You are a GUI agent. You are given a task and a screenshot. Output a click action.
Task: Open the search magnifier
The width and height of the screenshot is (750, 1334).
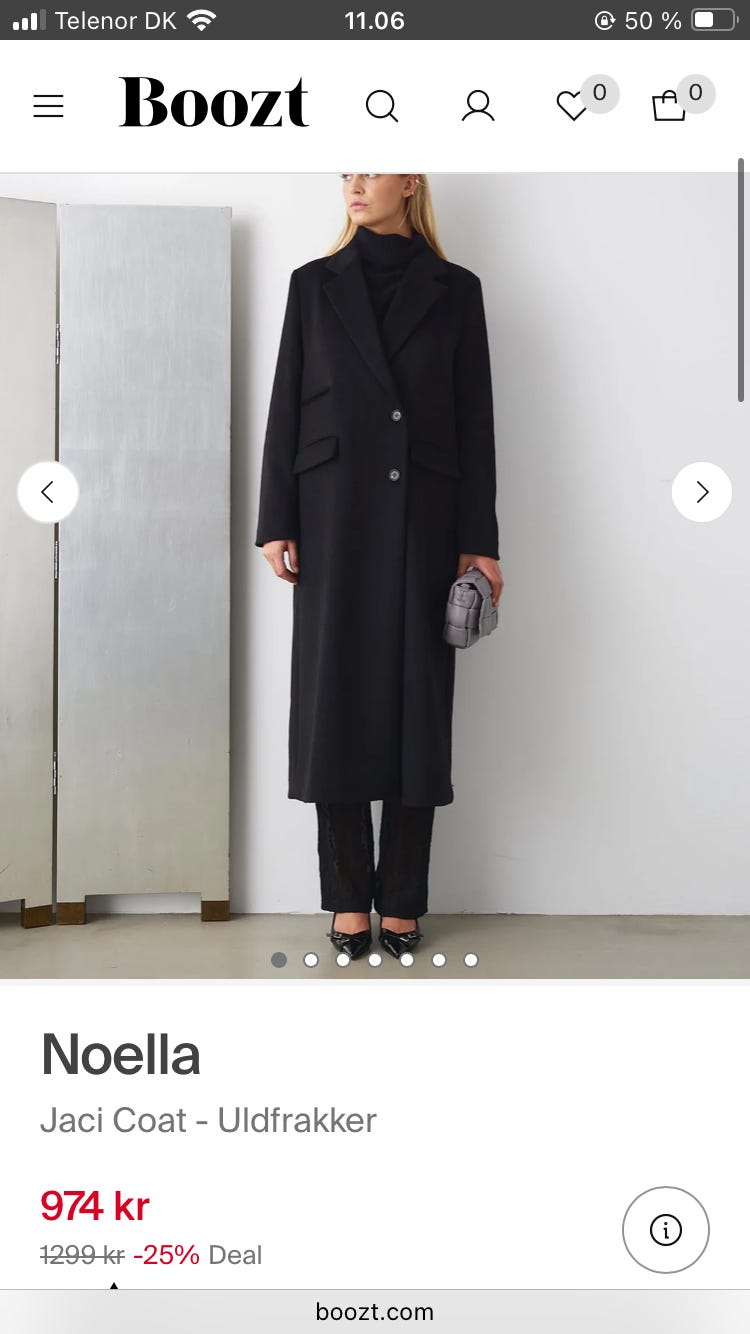click(x=381, y=105)
